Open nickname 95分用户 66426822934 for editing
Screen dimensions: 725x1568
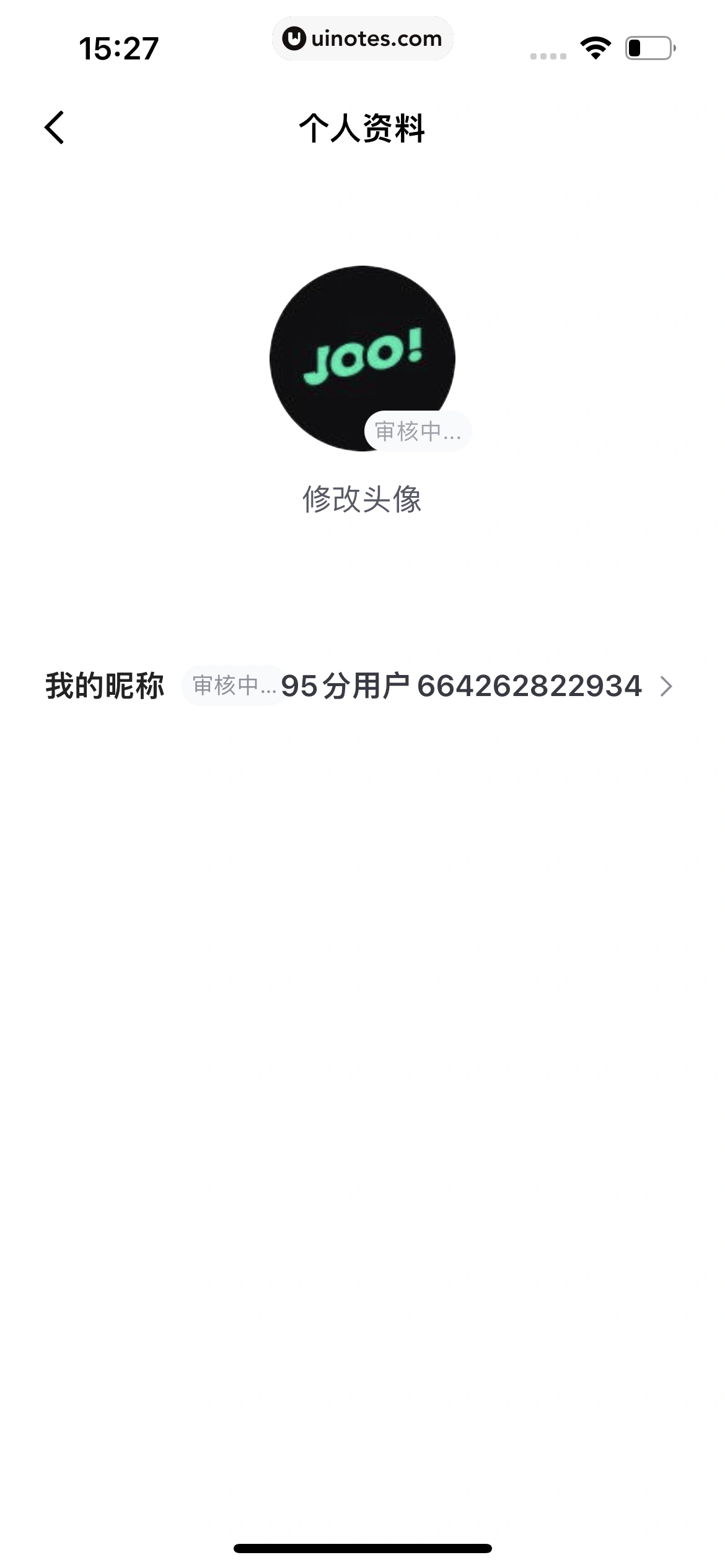[x=462, y=686]
